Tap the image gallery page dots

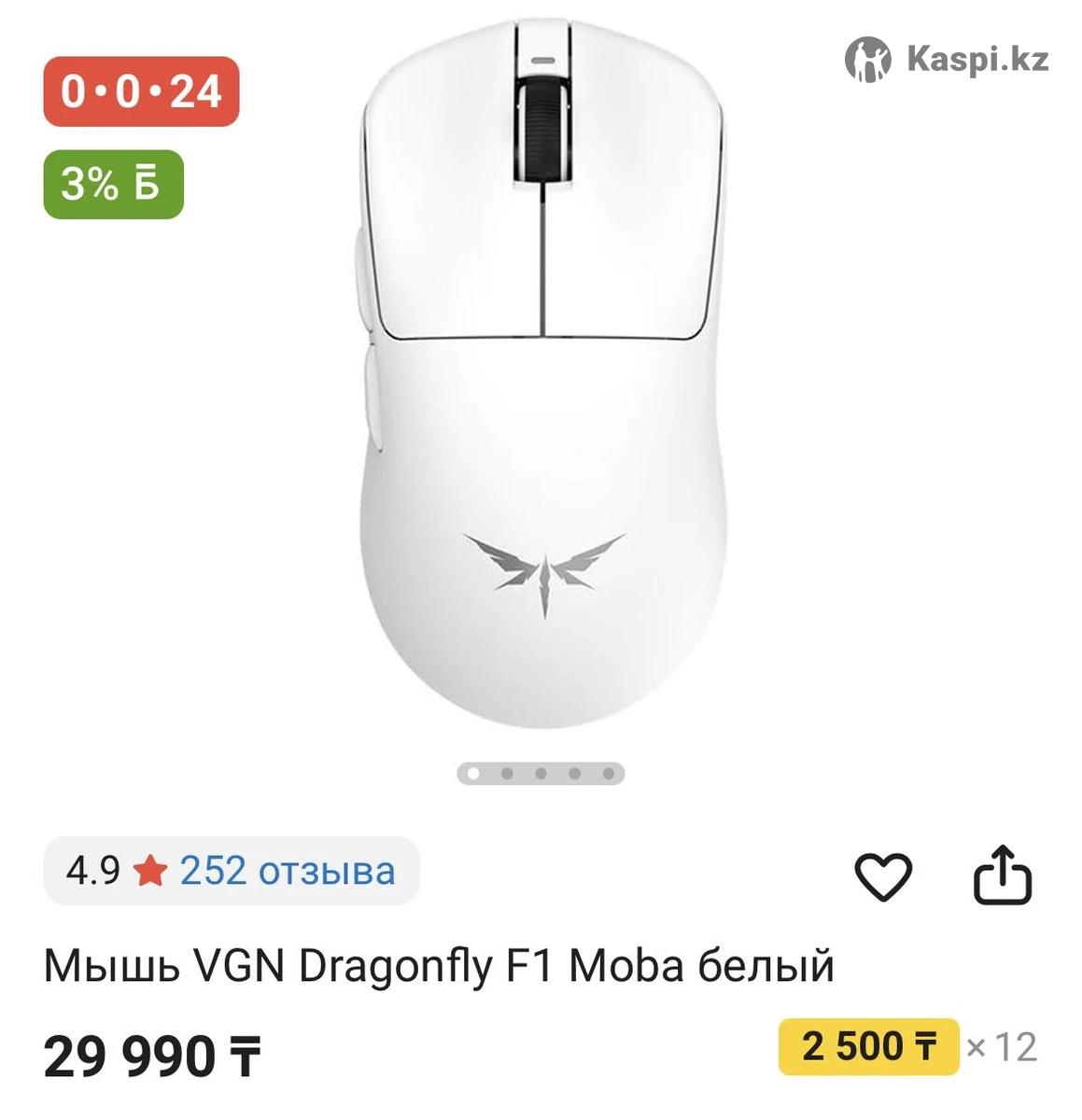point(541,773)
